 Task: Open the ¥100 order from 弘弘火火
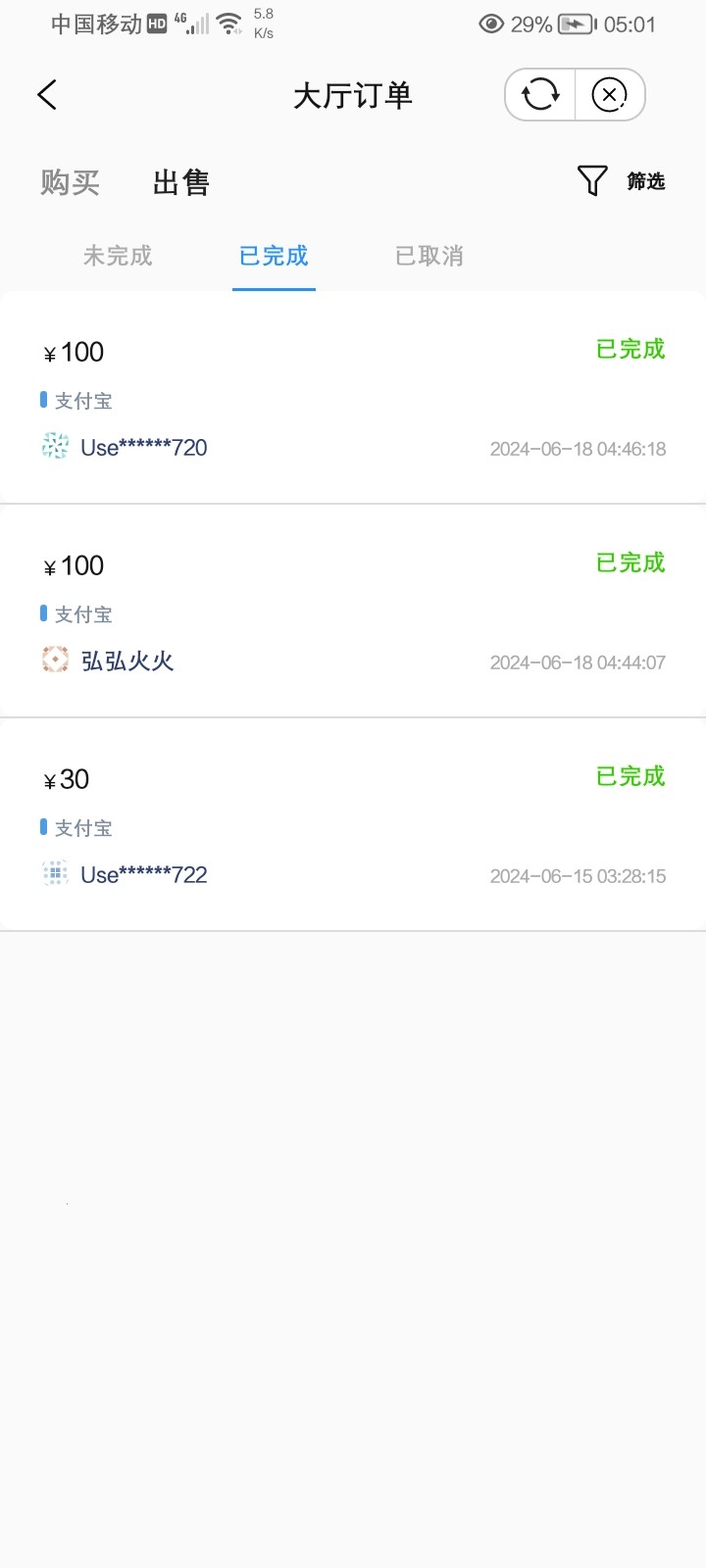[x=353, y=612]
